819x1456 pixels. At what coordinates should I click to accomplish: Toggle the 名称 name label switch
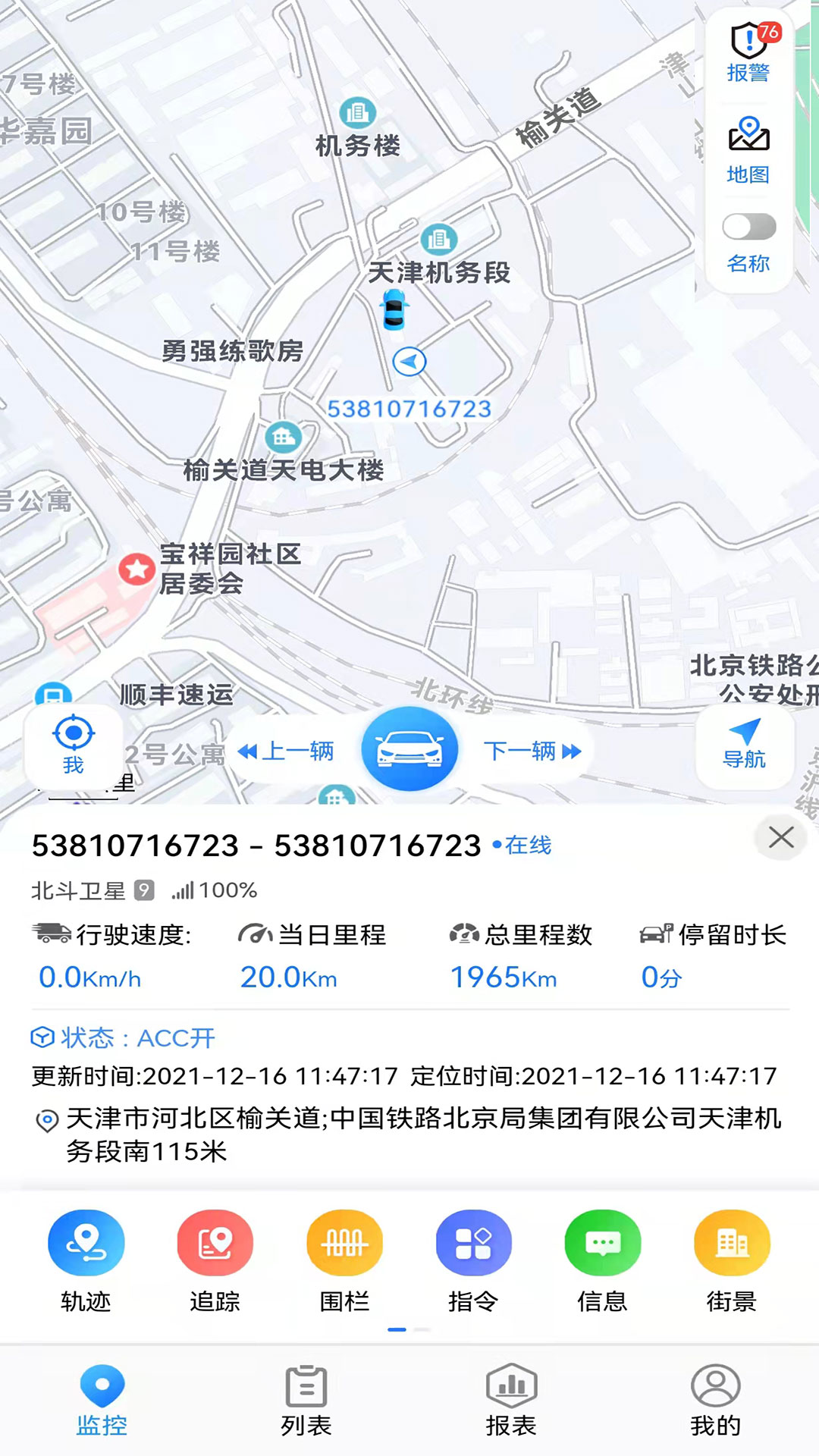click(x=750, y=224)
